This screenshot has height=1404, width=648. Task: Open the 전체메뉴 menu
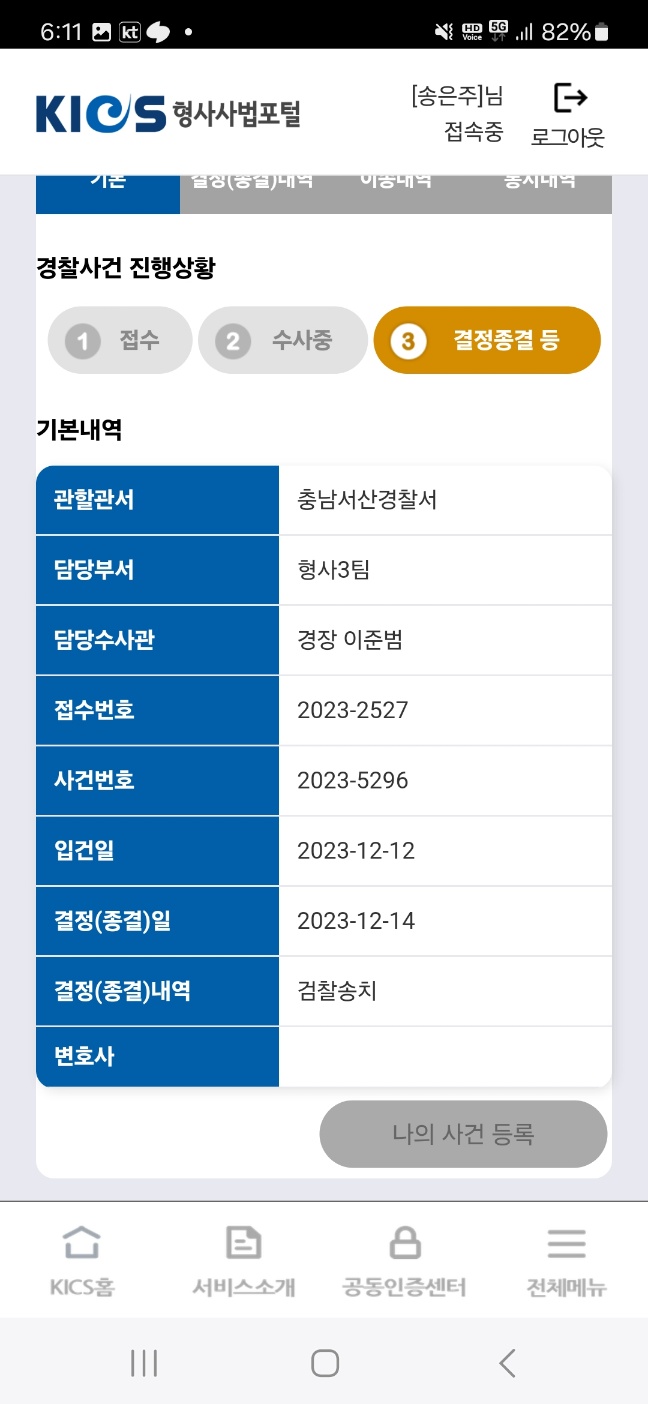[x=566, y=1260]
